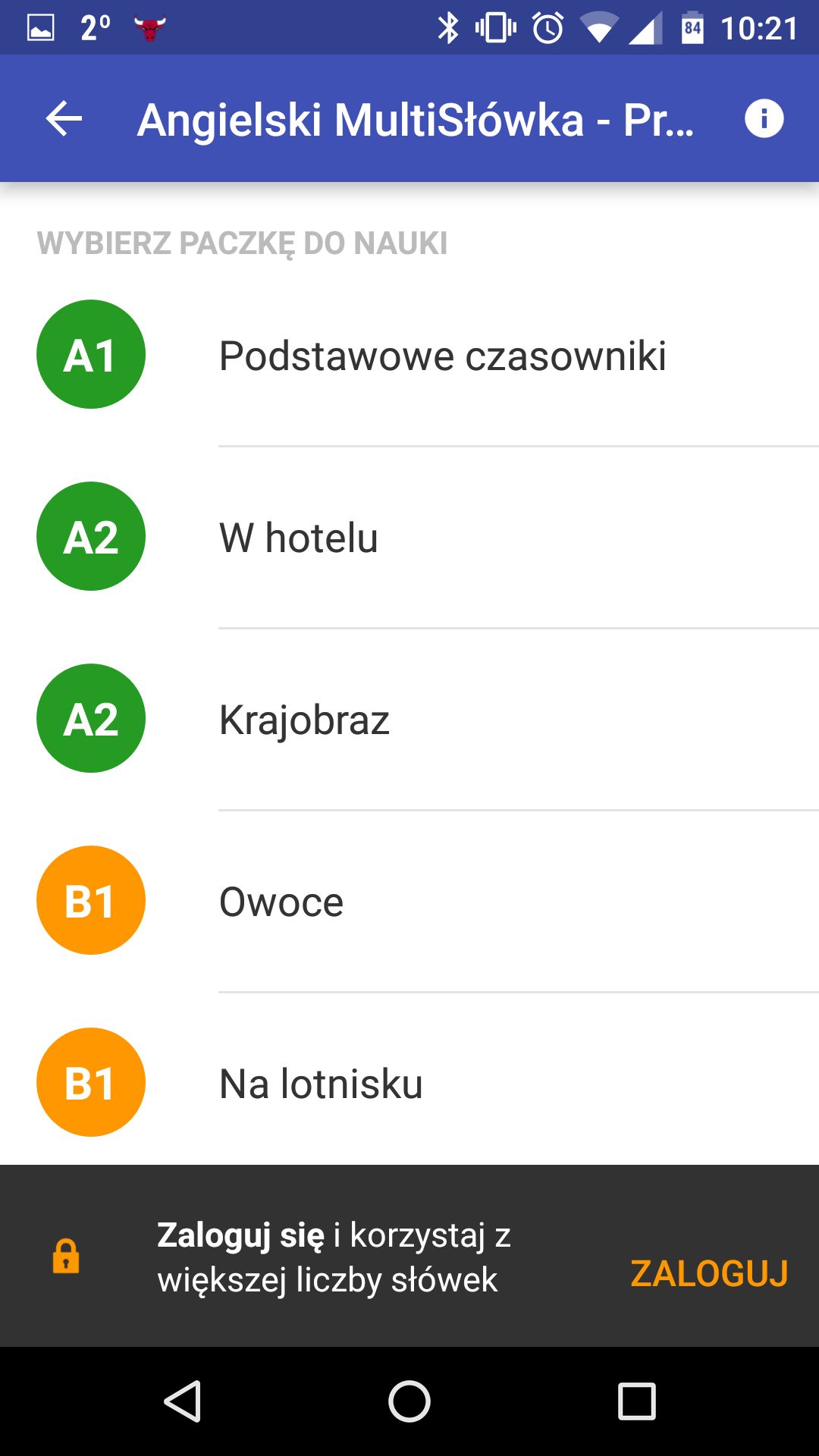Show recent apps from the navigation bar
The height and width of the screenshot is (1456, 819).
tap(637, 1401)
